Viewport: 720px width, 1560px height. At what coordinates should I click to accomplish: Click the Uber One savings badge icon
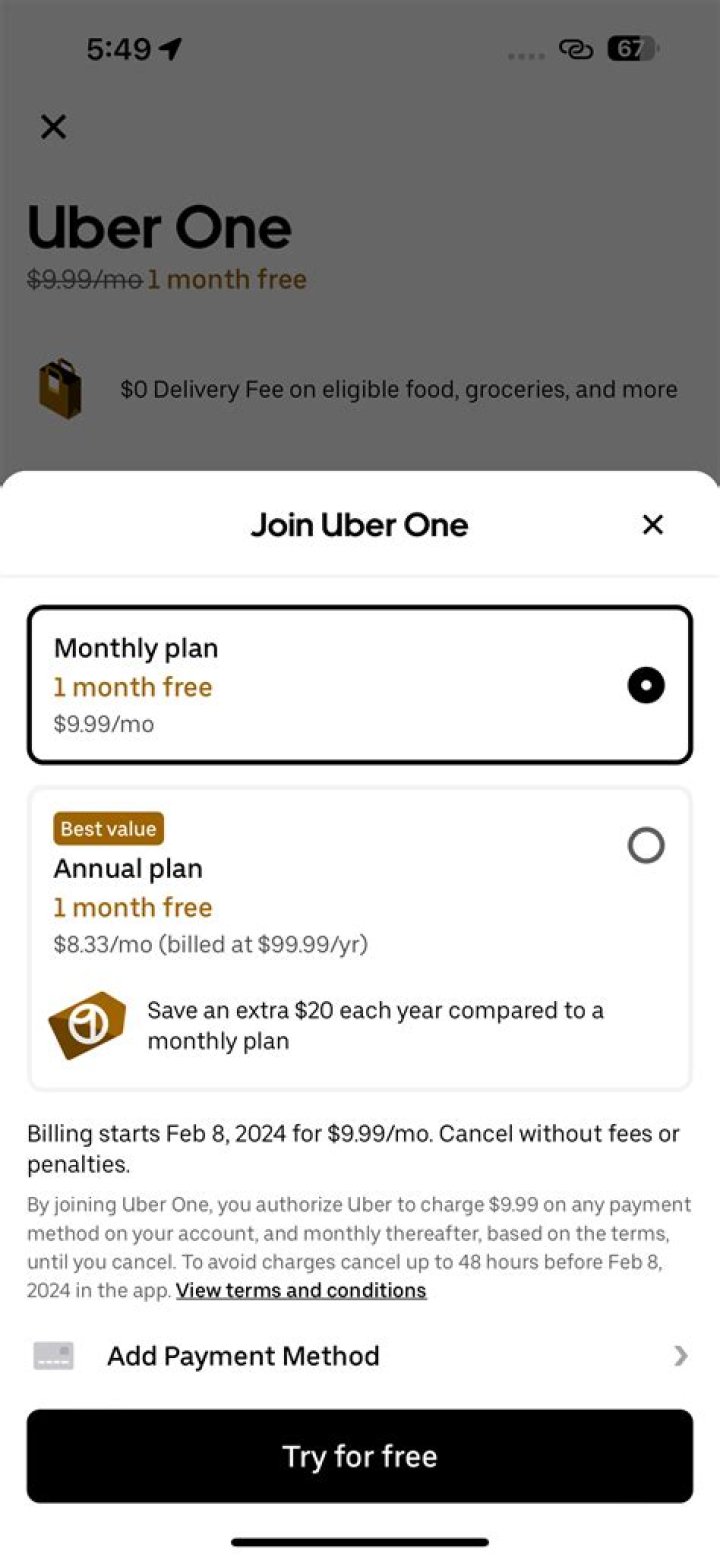pos(86,1024)
